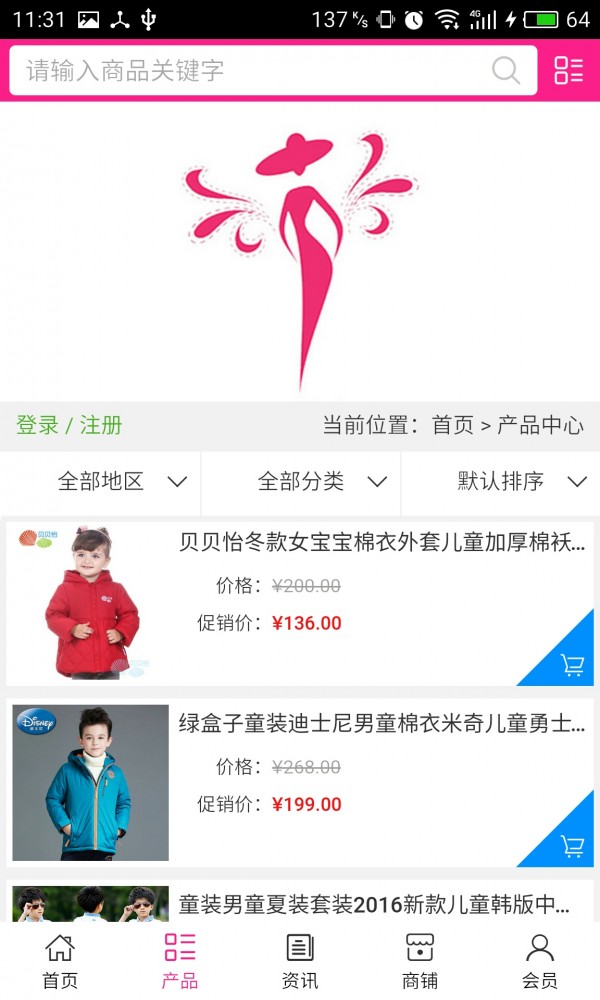The image size is (600, 1000).
Task: Add the ¥136.00 coat to cart
Action: (x=572, y=665)
